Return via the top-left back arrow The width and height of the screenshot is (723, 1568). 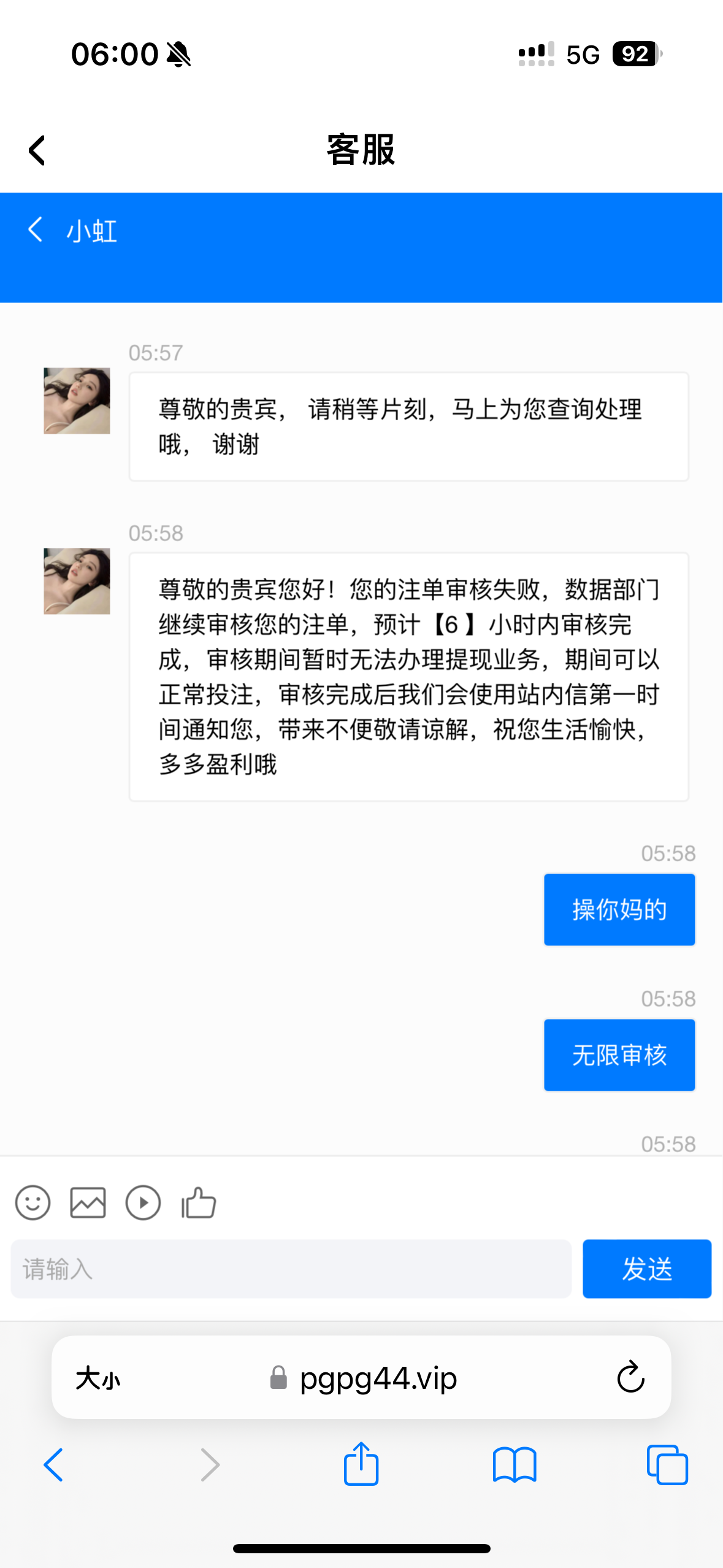[x=36, y=150]
